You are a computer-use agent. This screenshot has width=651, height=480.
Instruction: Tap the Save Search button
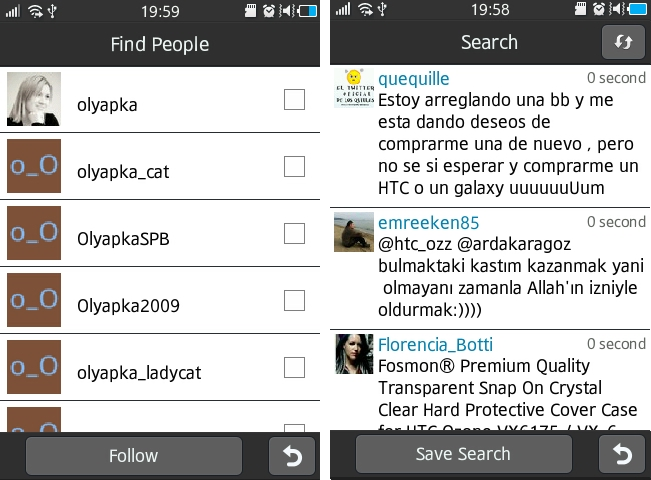(463, 454)
